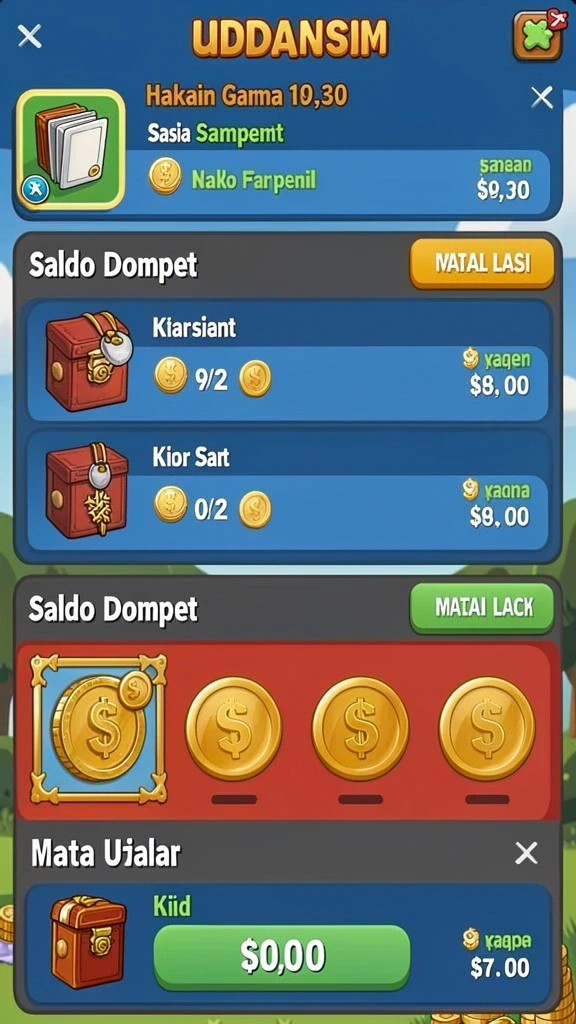Image resolution: width=576 pixels, height=1024 pixels.
Task: Close the UDDANSIM screen with top-left X
Action: [x=29, y=36]
